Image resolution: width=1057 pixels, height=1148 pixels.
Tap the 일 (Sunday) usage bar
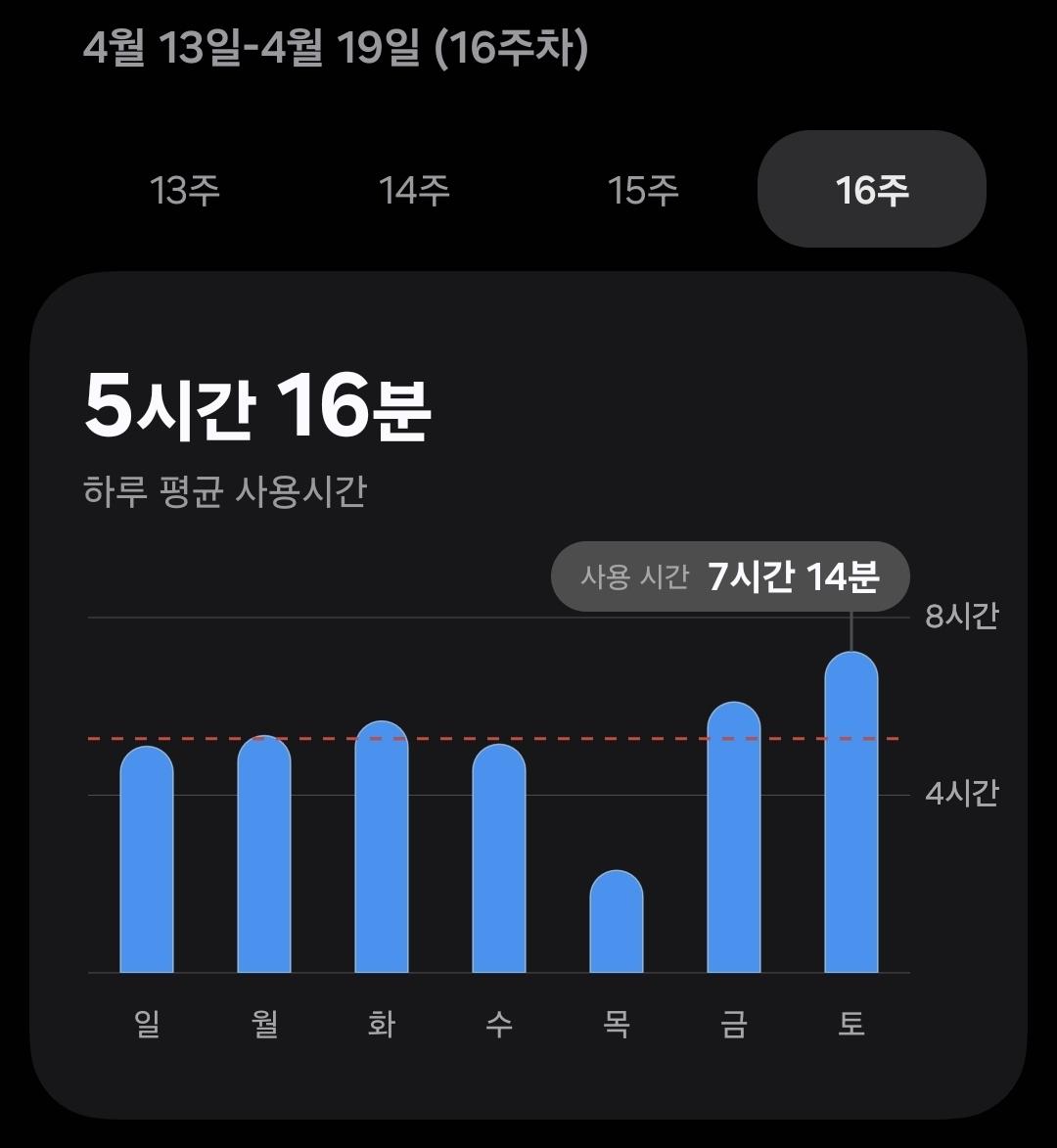pyautogui.click(x=147, y=861)
